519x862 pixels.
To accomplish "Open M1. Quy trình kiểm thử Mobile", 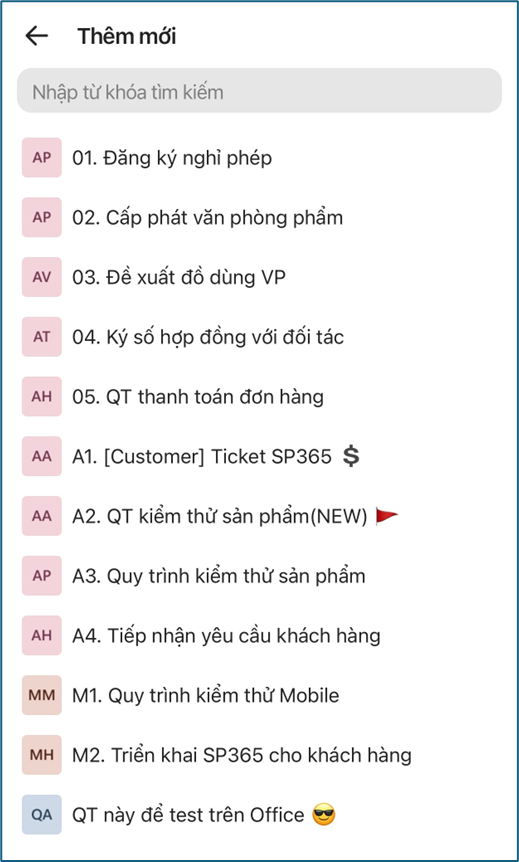I will click(260, 695).
